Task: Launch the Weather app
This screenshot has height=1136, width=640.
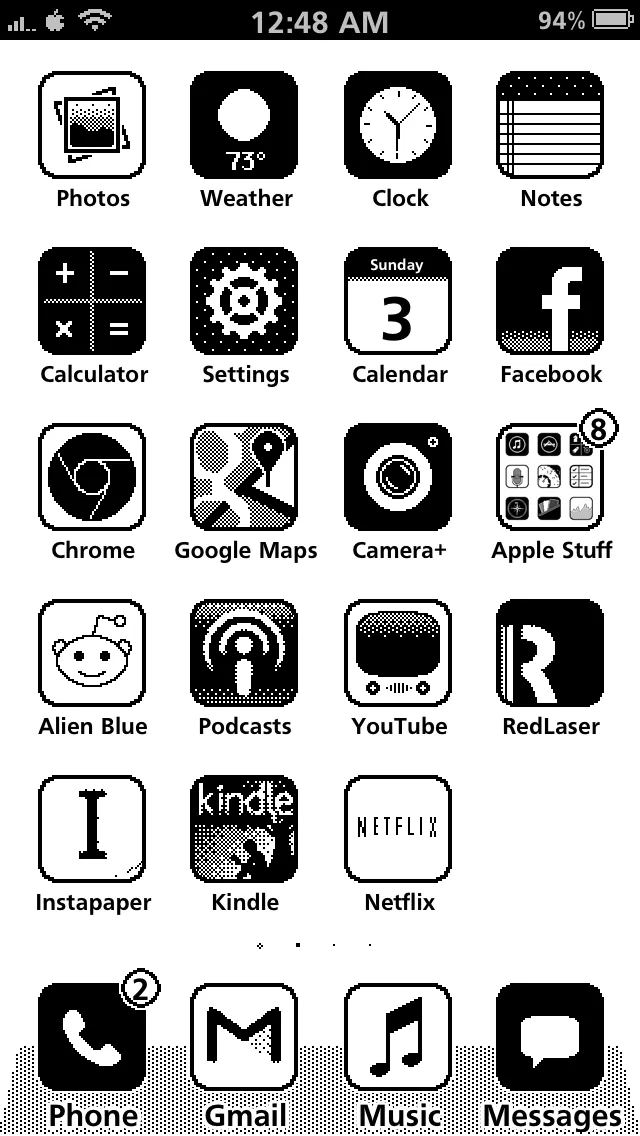Action: 245,125
